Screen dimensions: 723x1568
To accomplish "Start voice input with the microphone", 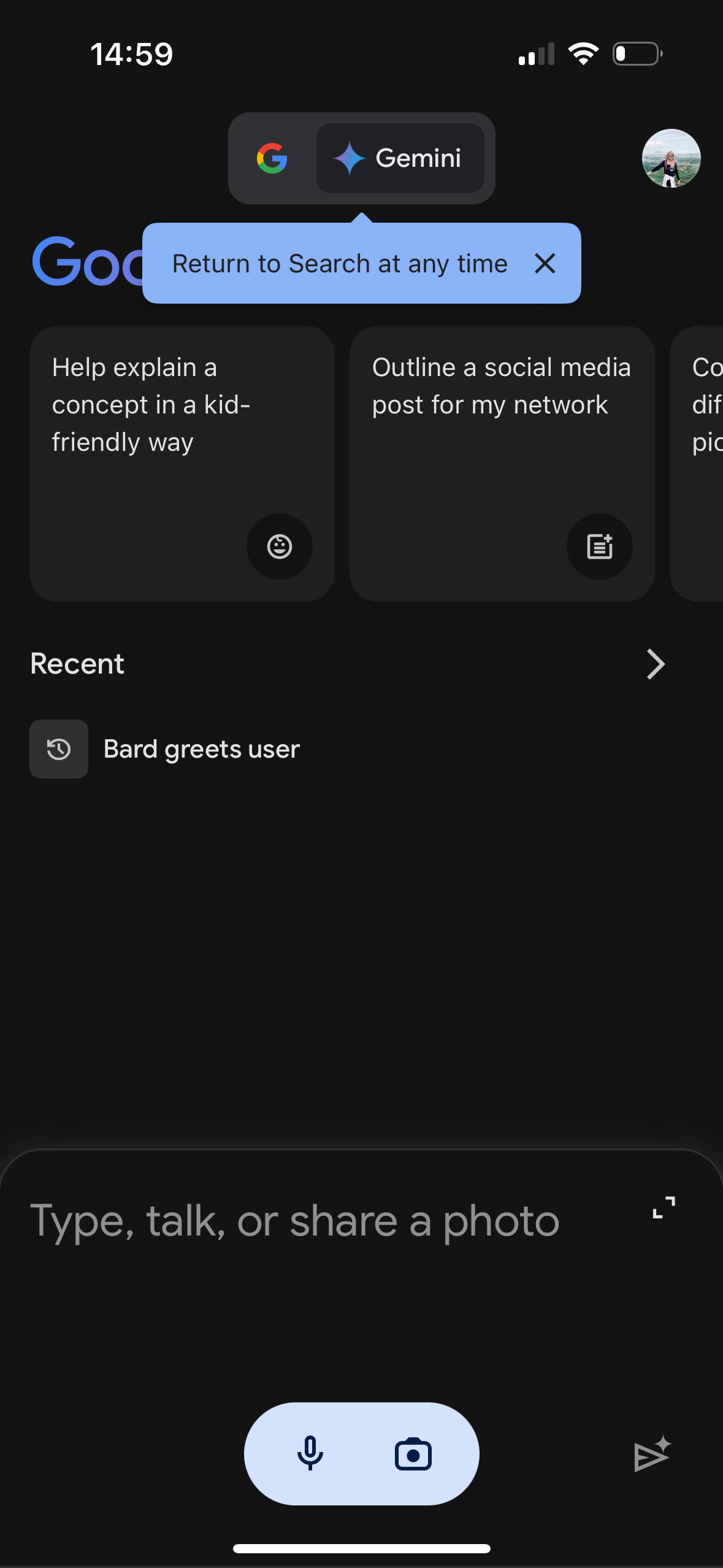I will pyautogui.click(x=310, y=1454).
